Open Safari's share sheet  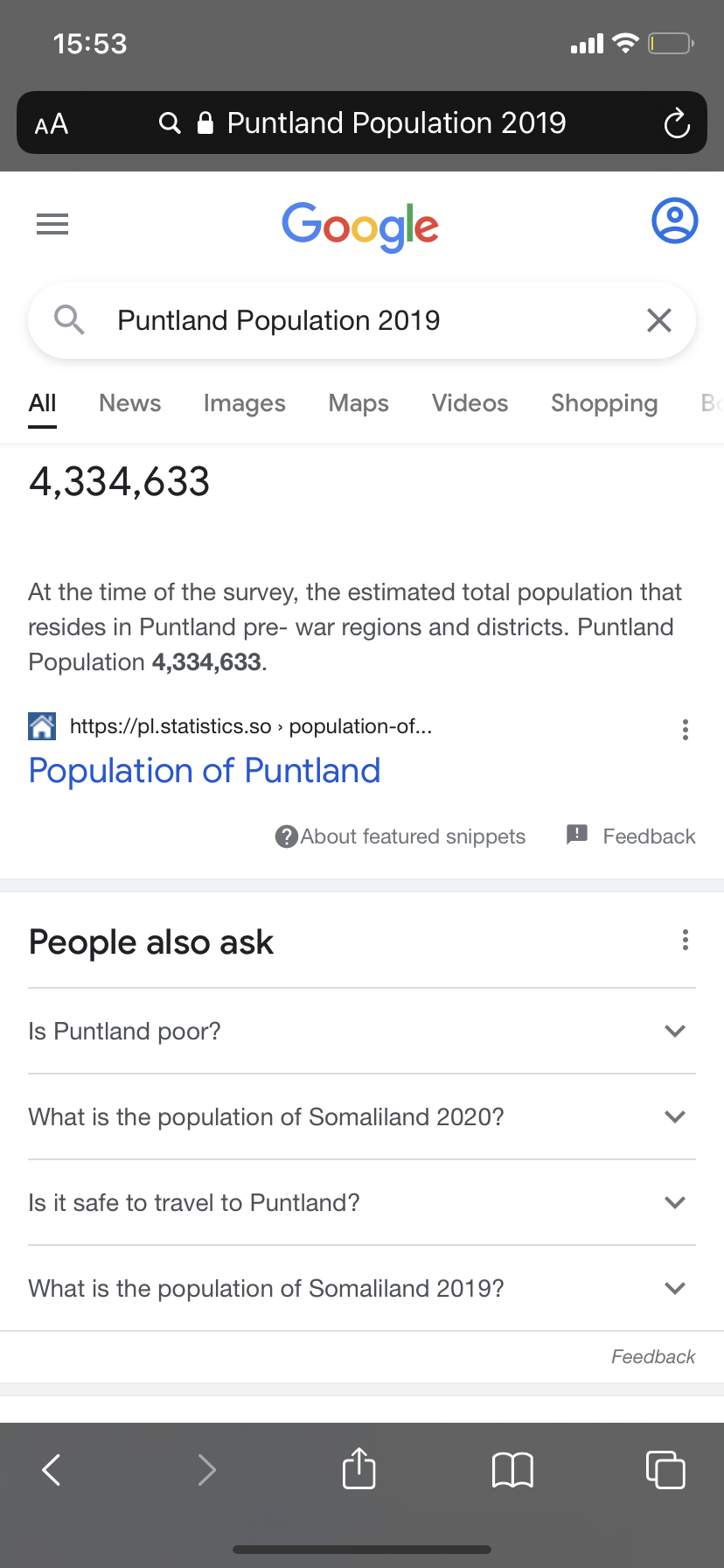tap(359, 1468)
